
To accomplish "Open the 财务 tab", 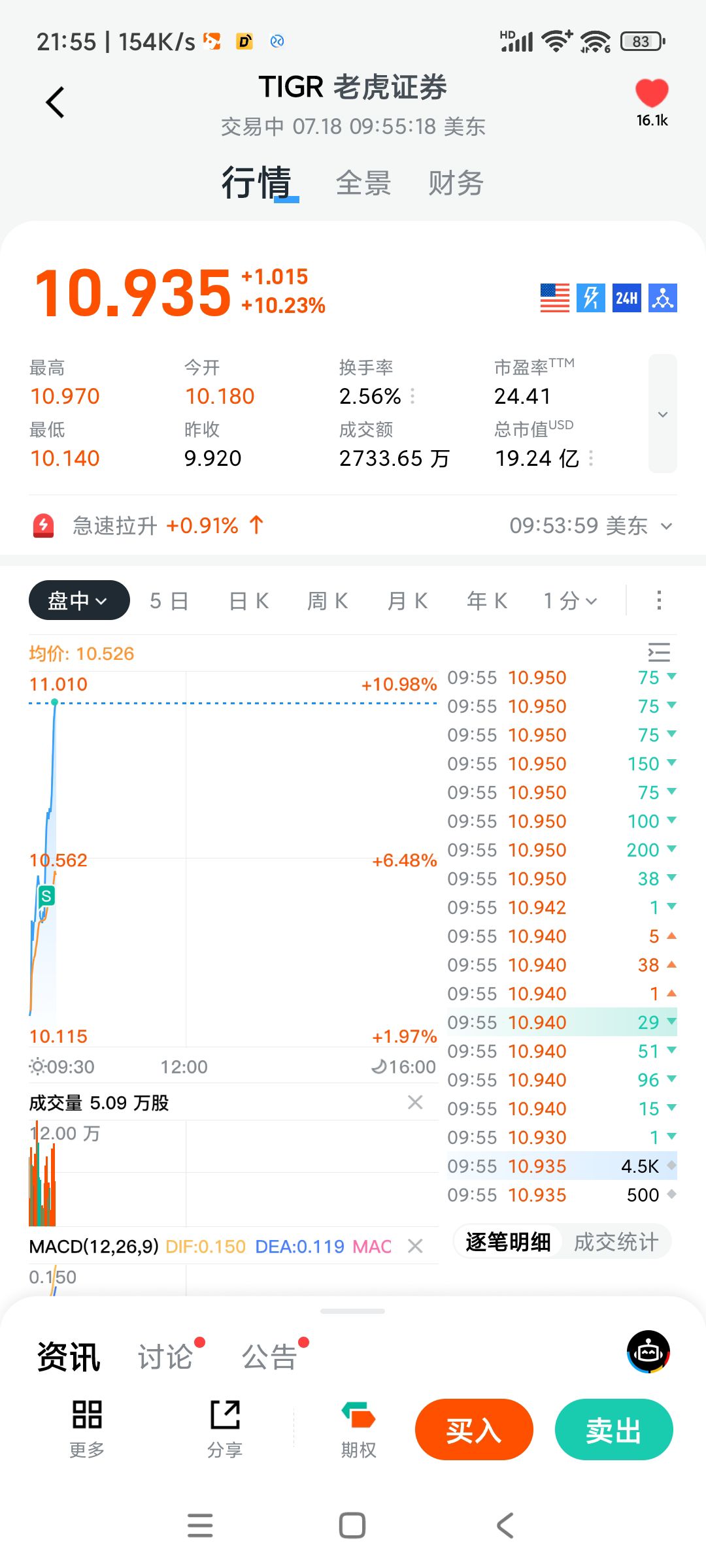I will (x=456, y=183).
